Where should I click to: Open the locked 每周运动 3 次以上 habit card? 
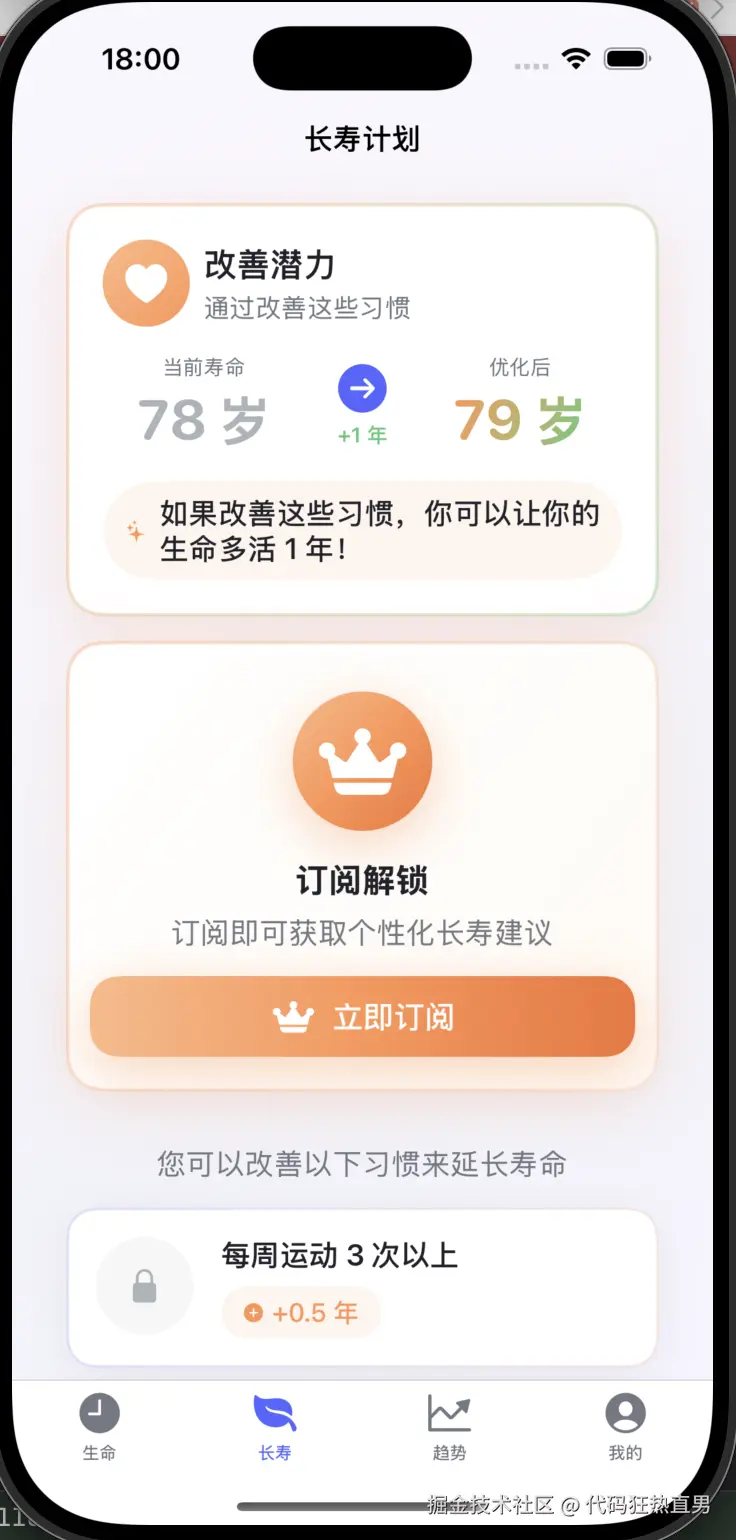point(362,1286)
